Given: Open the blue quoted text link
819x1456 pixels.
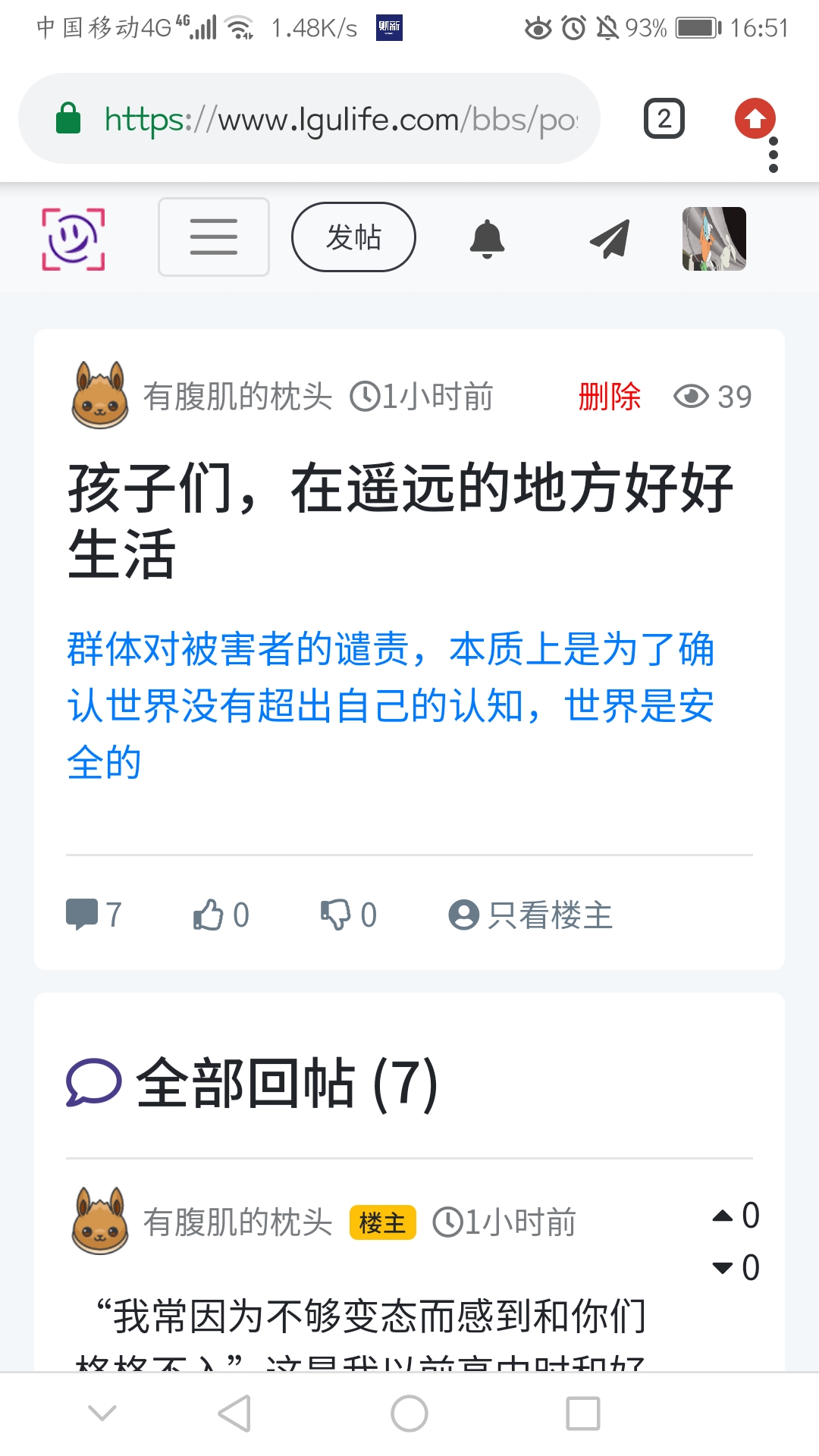Looking at the screenshot, I should pyautogui.click(x=391, y=705).
